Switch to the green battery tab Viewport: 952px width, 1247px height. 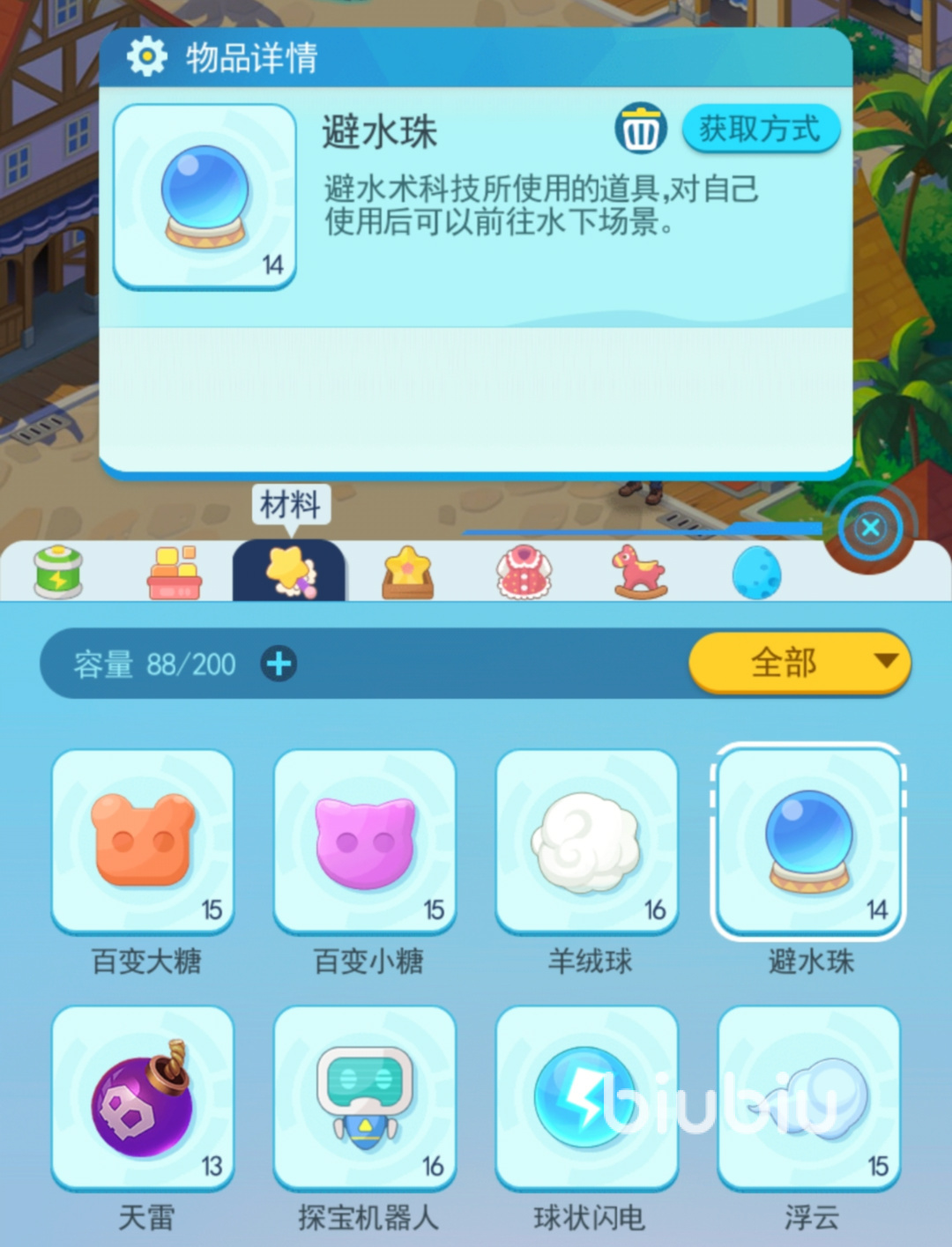tap(58, 573)
